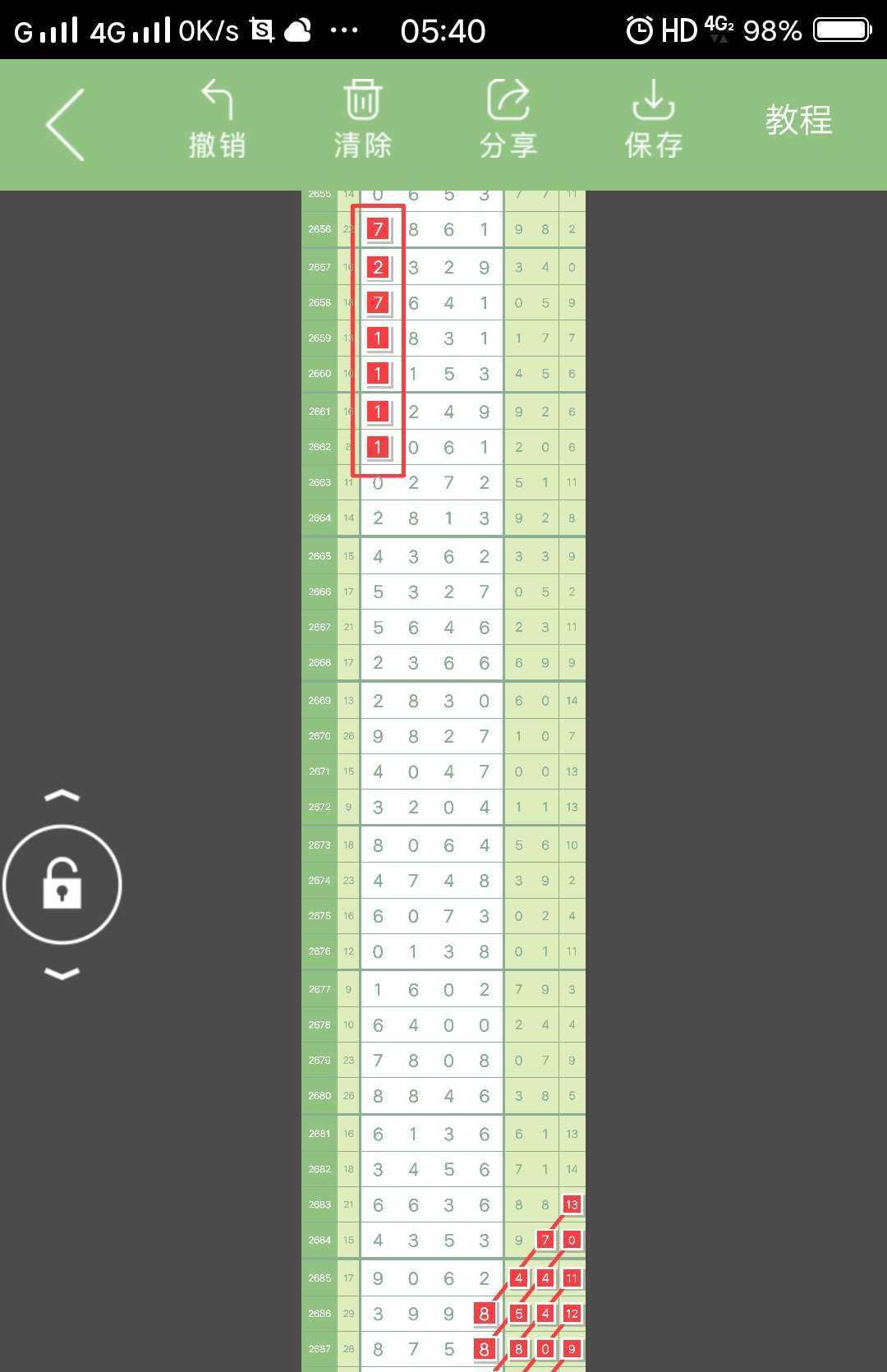
Task: Go back using the left arrow
Action: (x=66, y=125)
